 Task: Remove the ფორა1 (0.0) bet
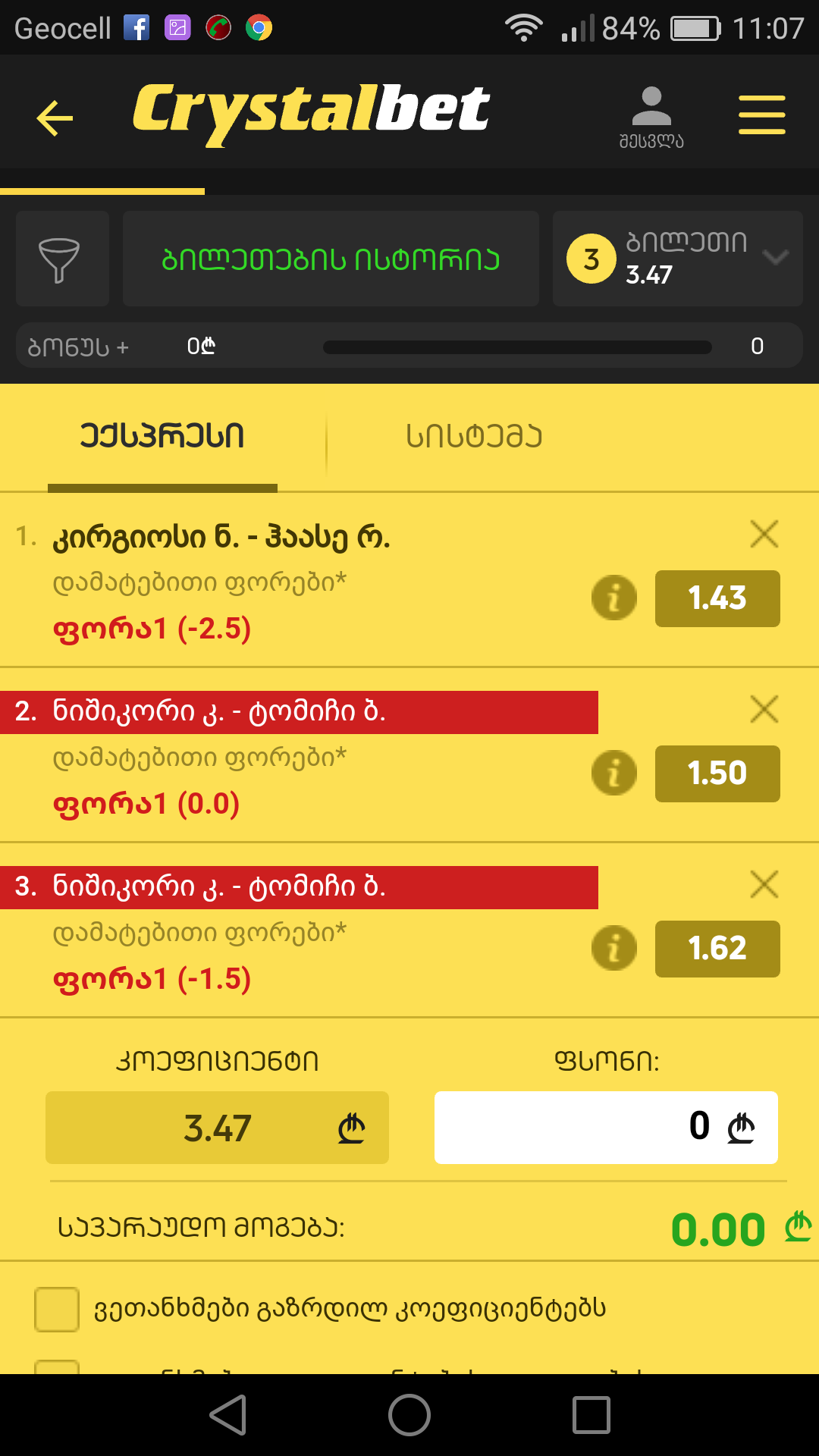click(764, 709)
